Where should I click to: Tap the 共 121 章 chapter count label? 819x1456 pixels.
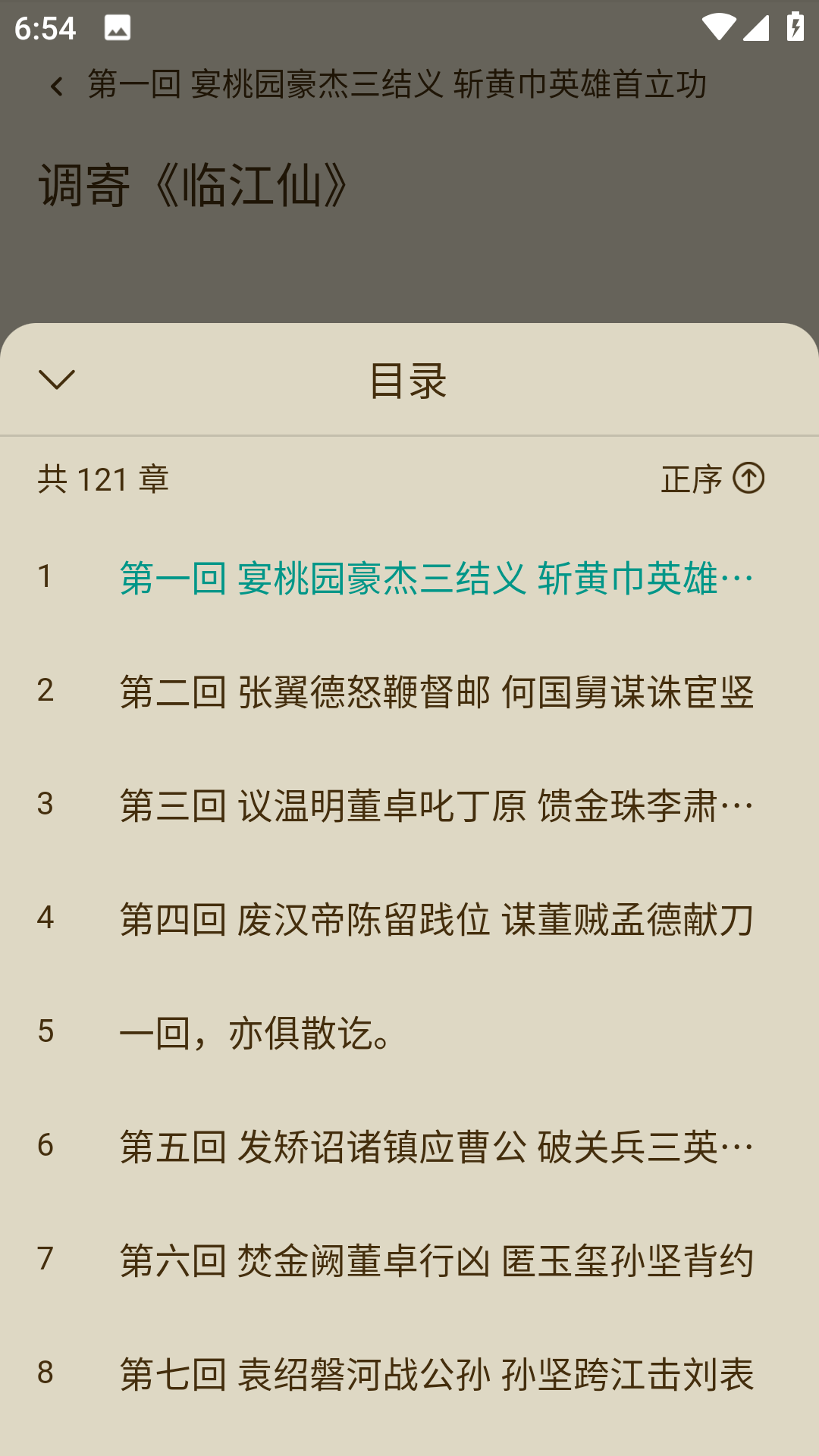(104, 479)
